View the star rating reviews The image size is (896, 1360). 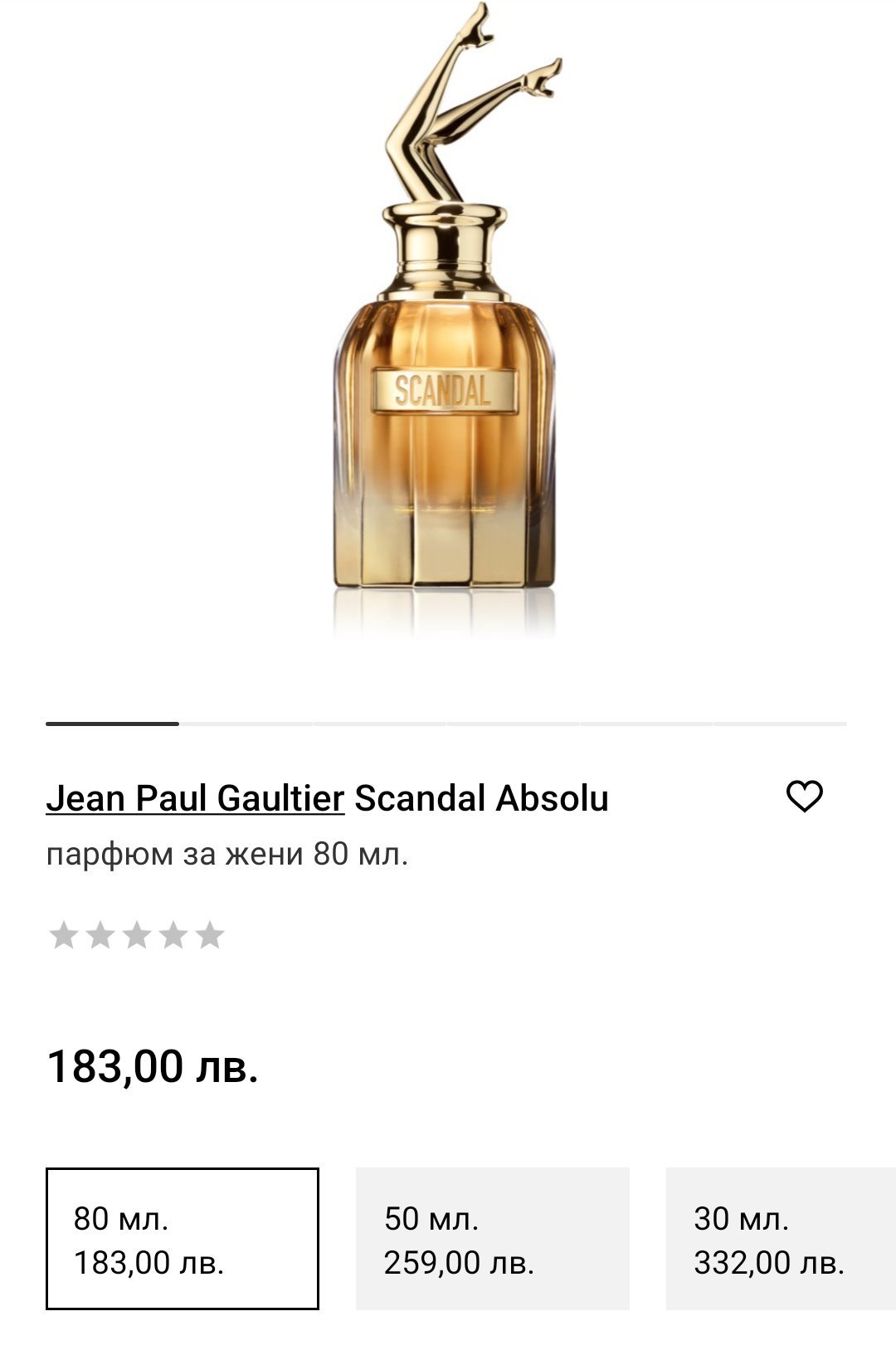[x=137, y=935]
